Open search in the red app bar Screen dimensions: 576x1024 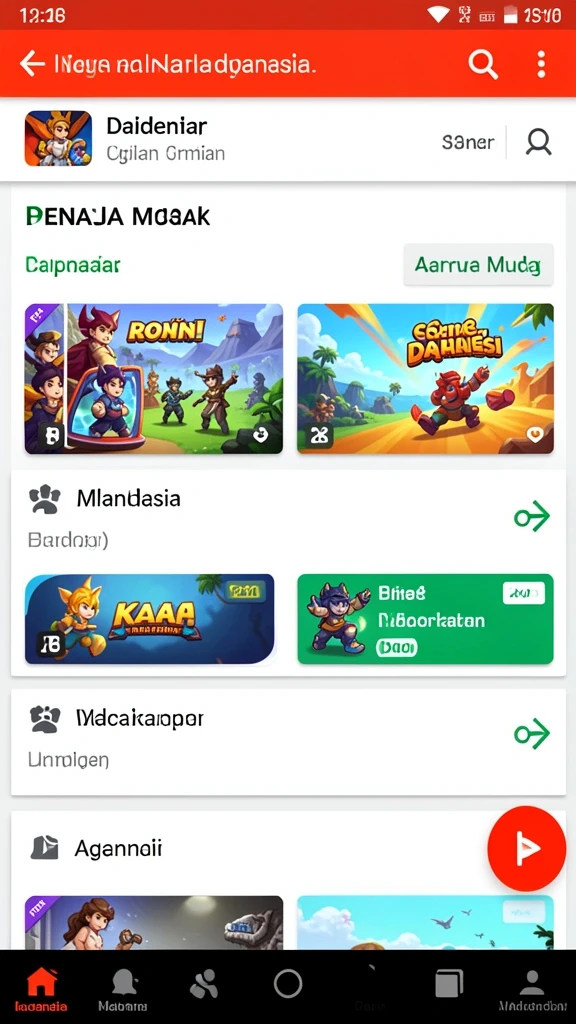tap(483, 64)
